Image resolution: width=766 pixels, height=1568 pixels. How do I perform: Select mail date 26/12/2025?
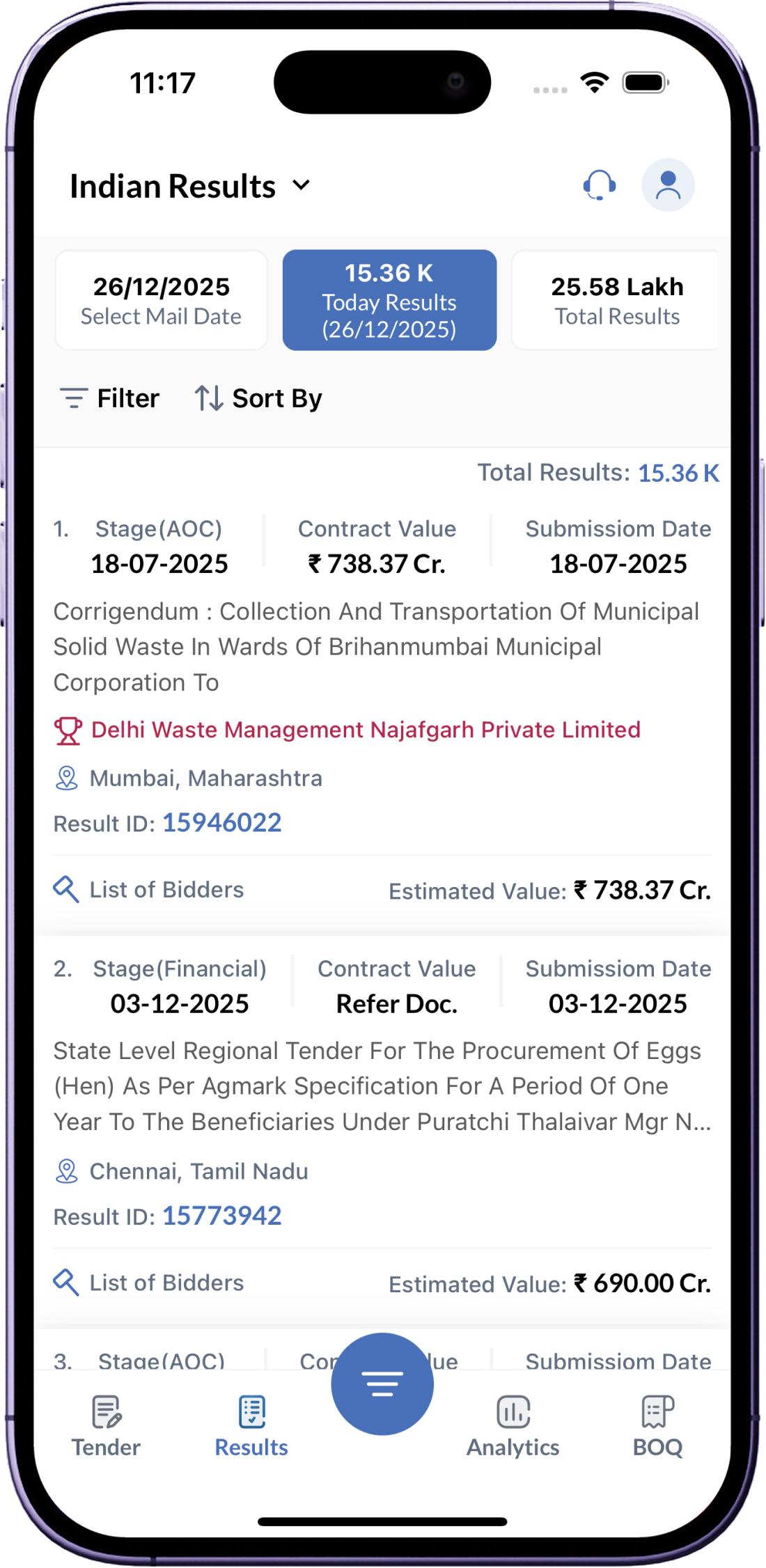(161, 300)
